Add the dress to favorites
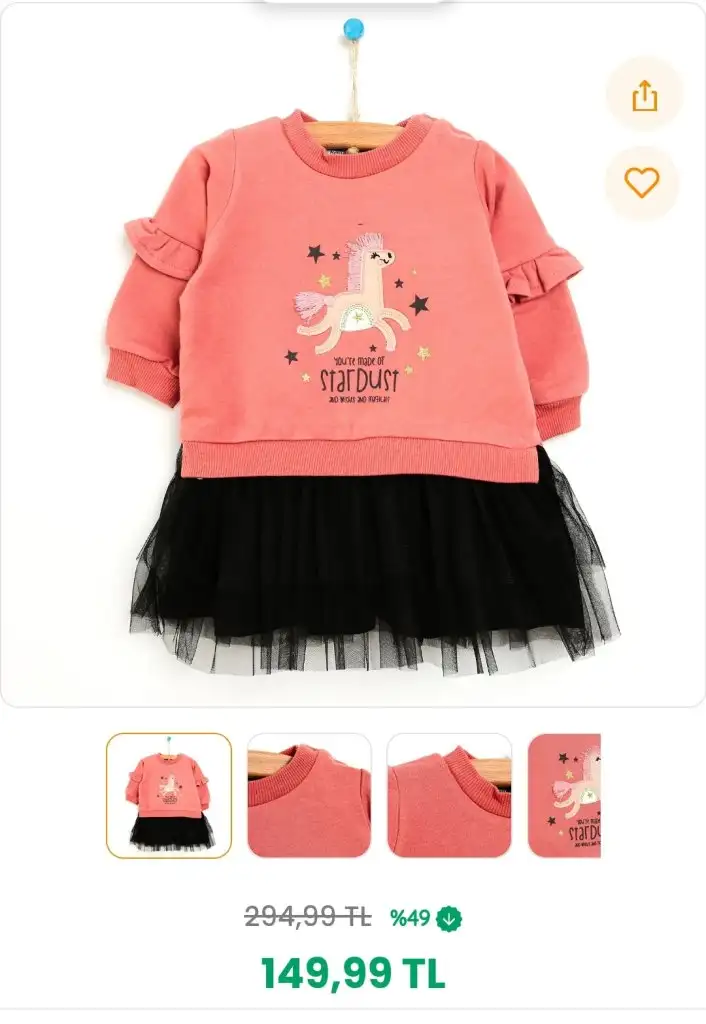This screenshot has width=706, height=1024. coord(642,182)
